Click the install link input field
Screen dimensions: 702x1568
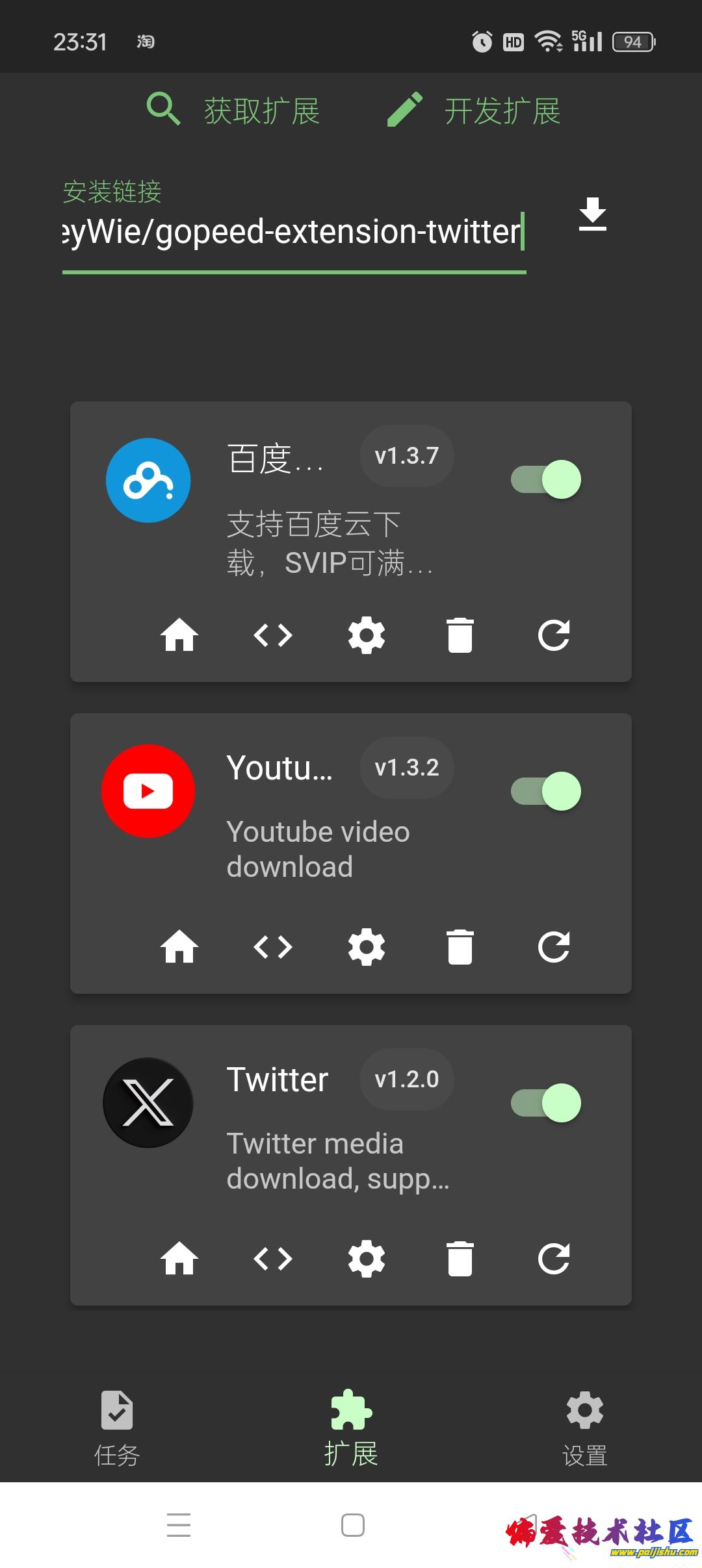292,233
